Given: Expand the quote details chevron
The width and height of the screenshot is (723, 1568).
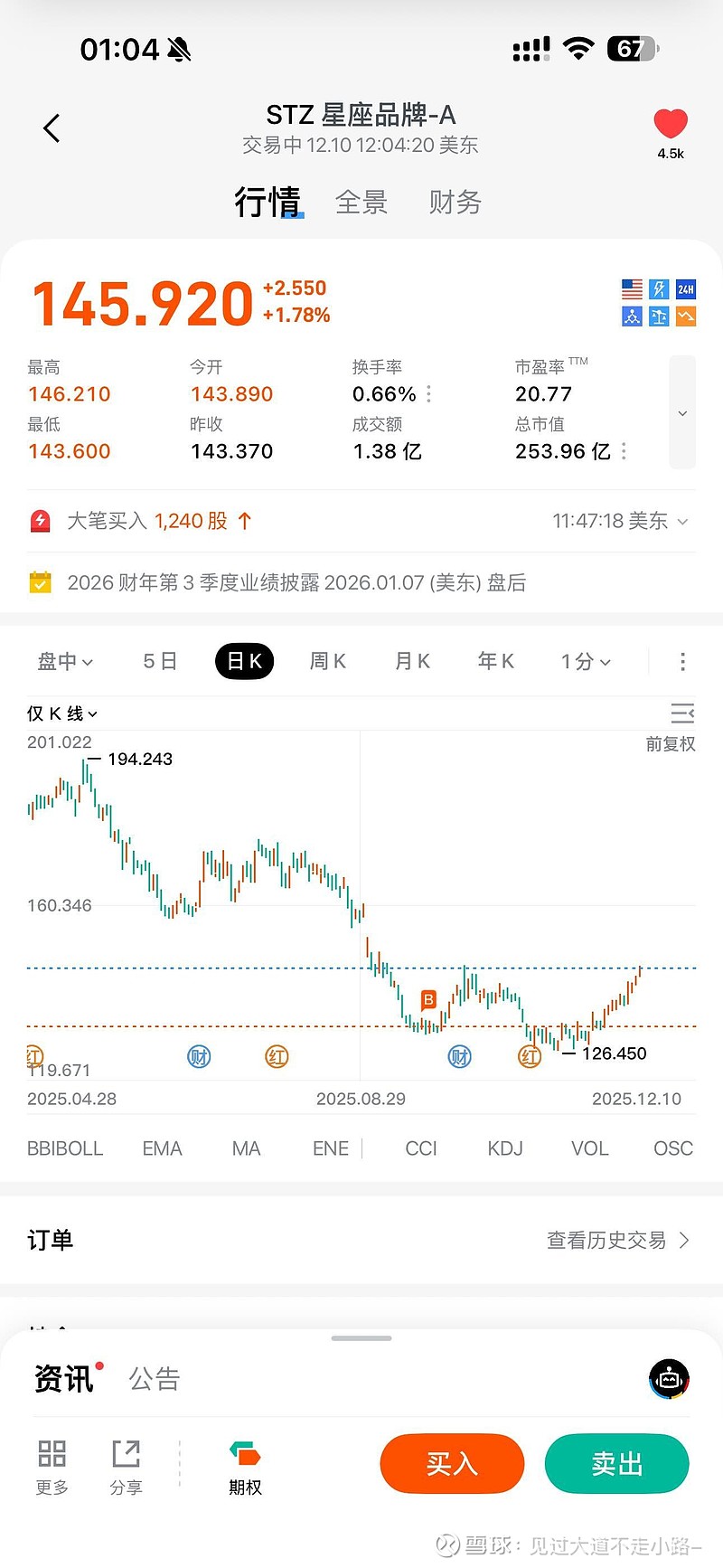Looking at the screenshot, I should (682, 413).
